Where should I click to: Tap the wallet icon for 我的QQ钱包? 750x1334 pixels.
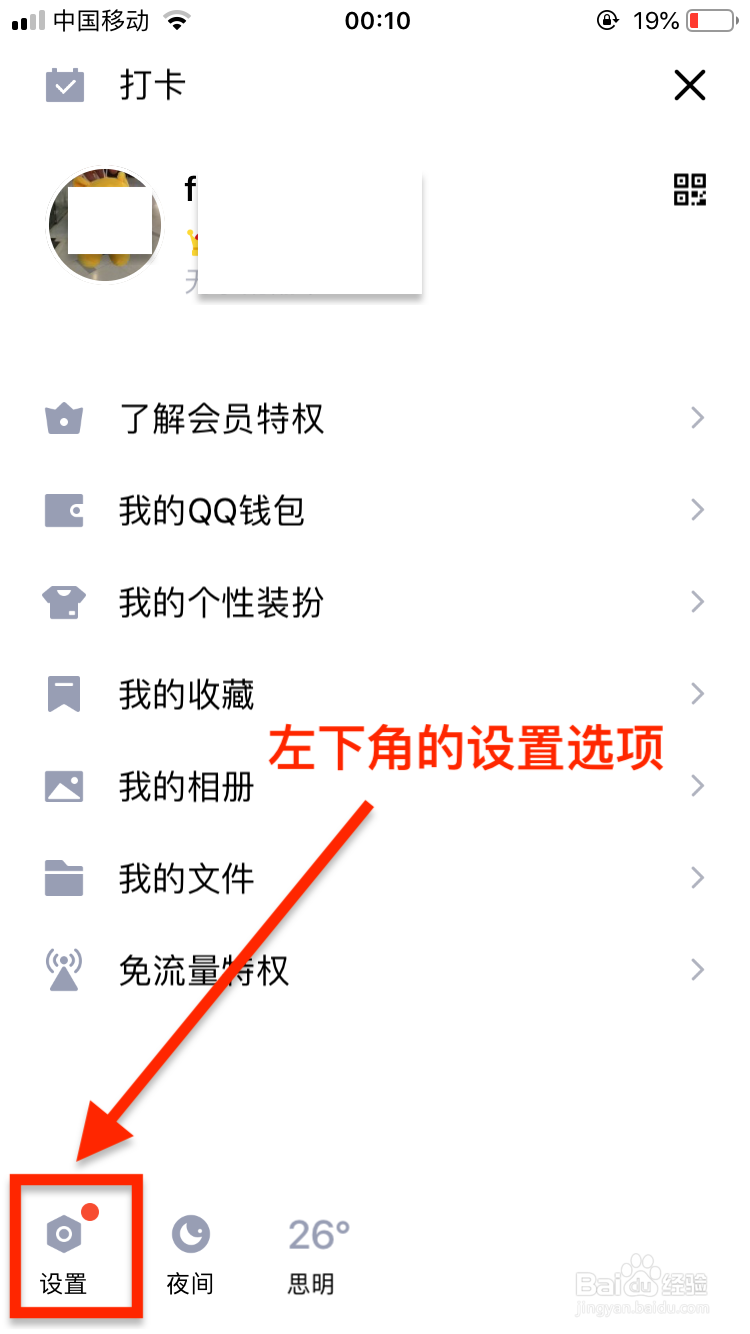(x=64, y=510)
